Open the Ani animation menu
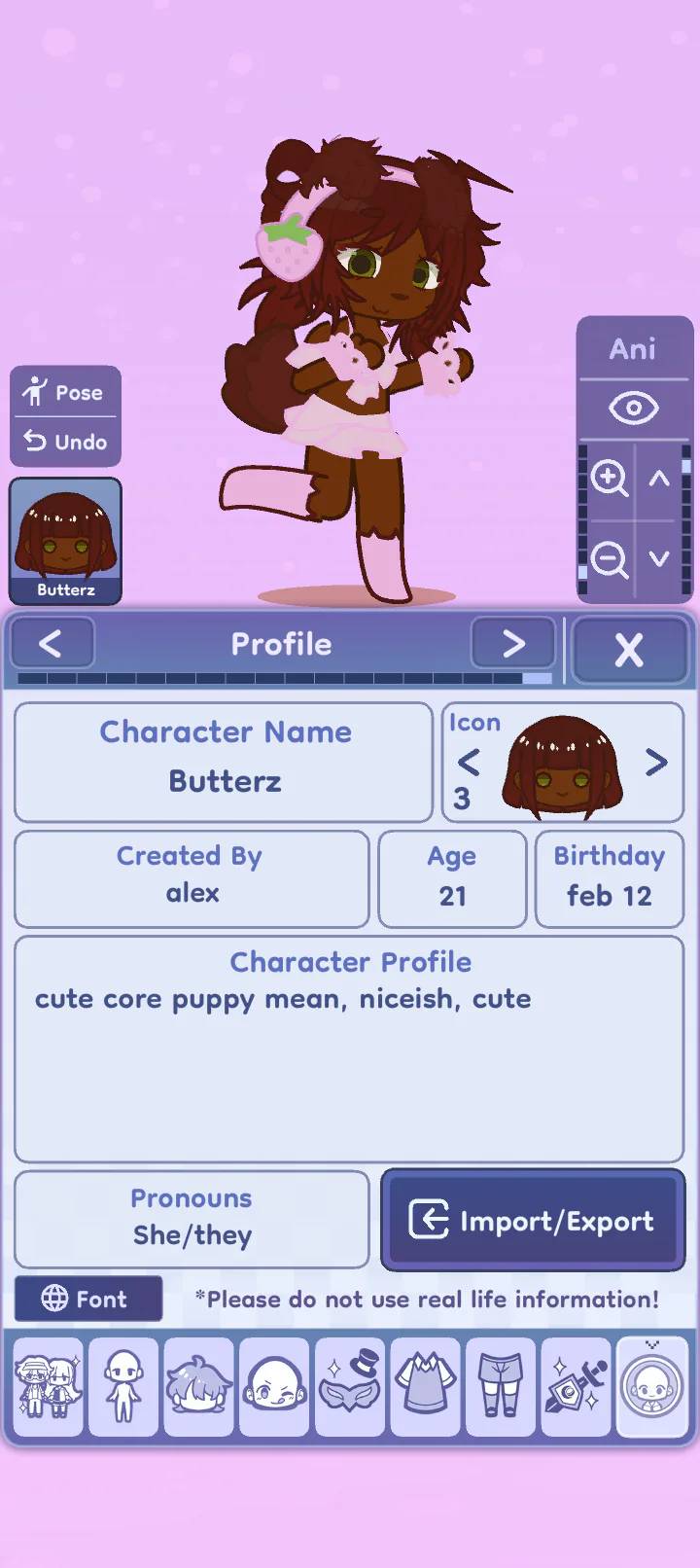700x1568 pixels. [x=633, y=349]
